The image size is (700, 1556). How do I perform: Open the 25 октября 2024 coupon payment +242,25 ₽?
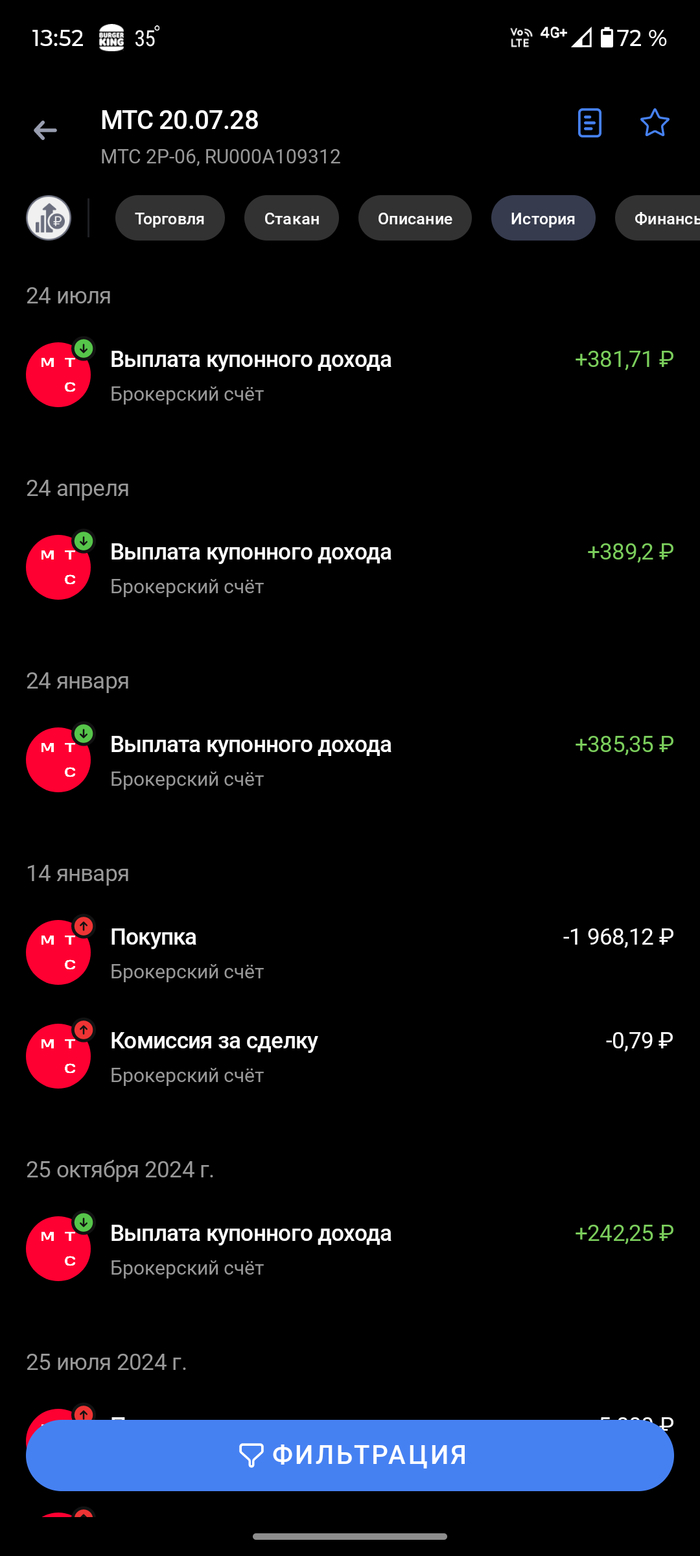pyautogui.click(x=350, y=1249)
